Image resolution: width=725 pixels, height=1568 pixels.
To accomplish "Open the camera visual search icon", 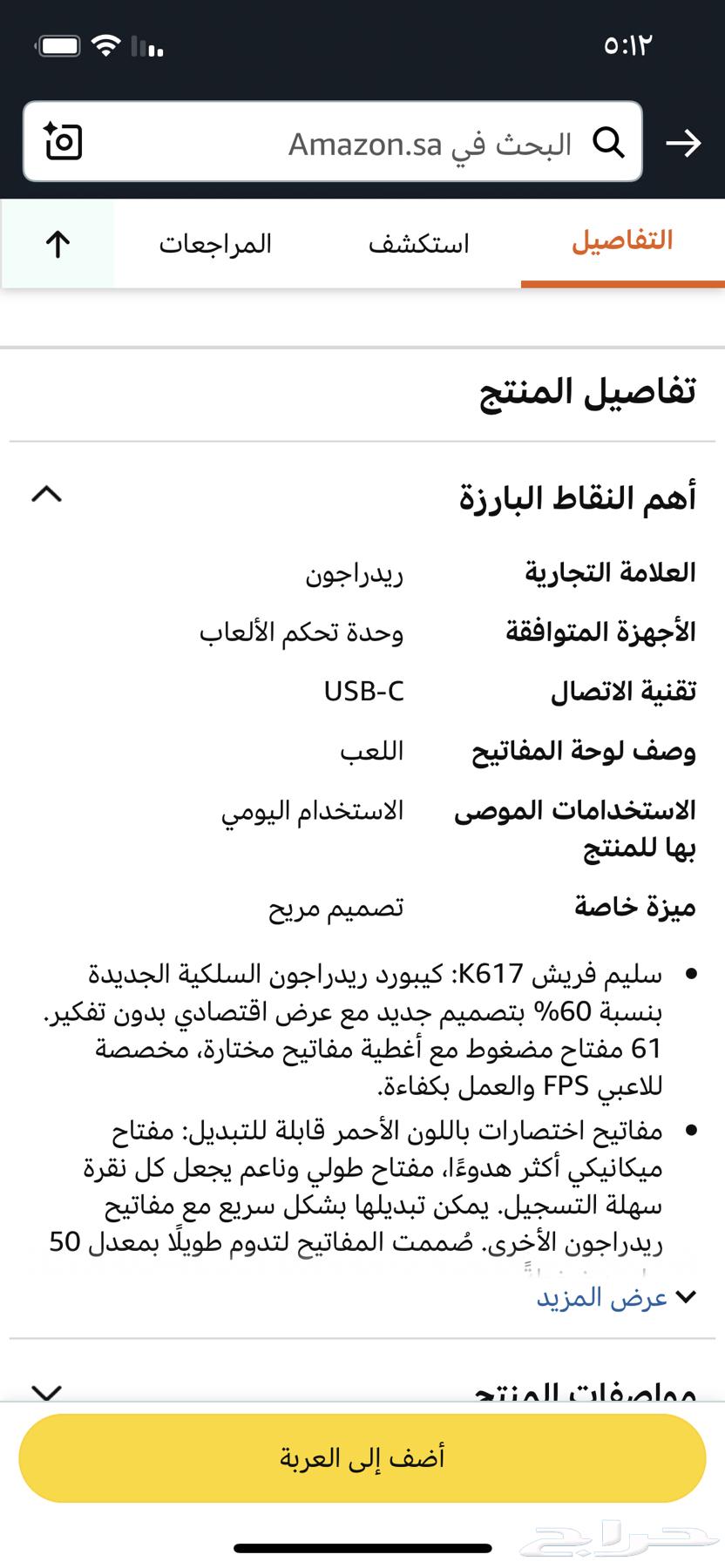I will coord(61,142).
